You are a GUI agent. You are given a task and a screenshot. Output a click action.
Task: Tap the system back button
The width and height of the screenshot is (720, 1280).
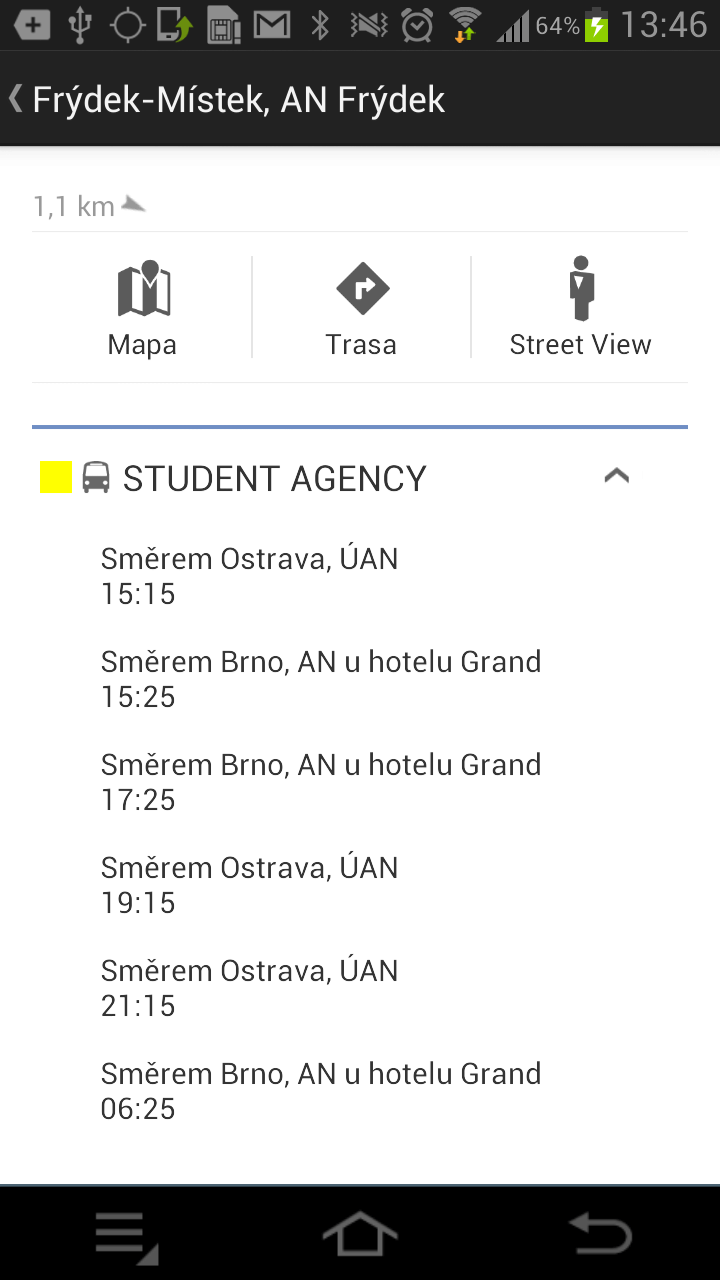[x=600, y=1234]
